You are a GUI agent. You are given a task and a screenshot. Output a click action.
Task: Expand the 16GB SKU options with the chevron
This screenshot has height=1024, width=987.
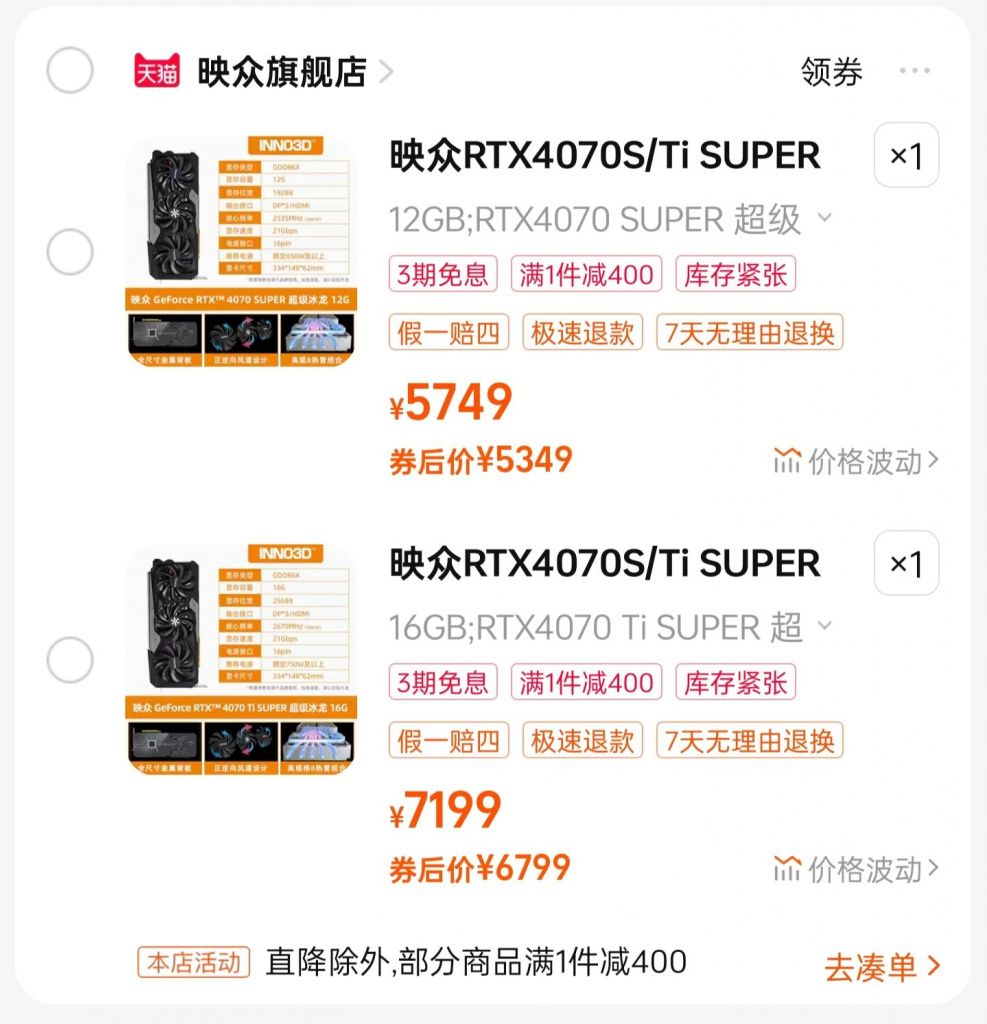coord(826,627)
